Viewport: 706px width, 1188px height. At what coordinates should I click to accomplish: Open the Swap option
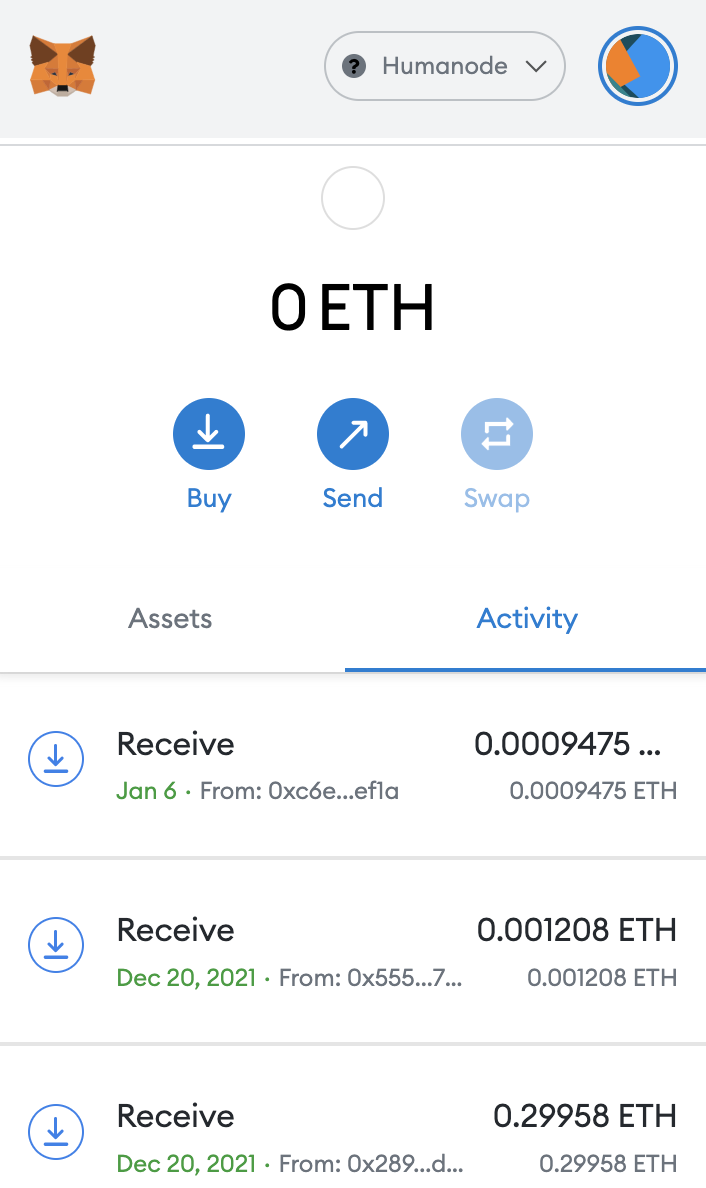tap(496, 434)
